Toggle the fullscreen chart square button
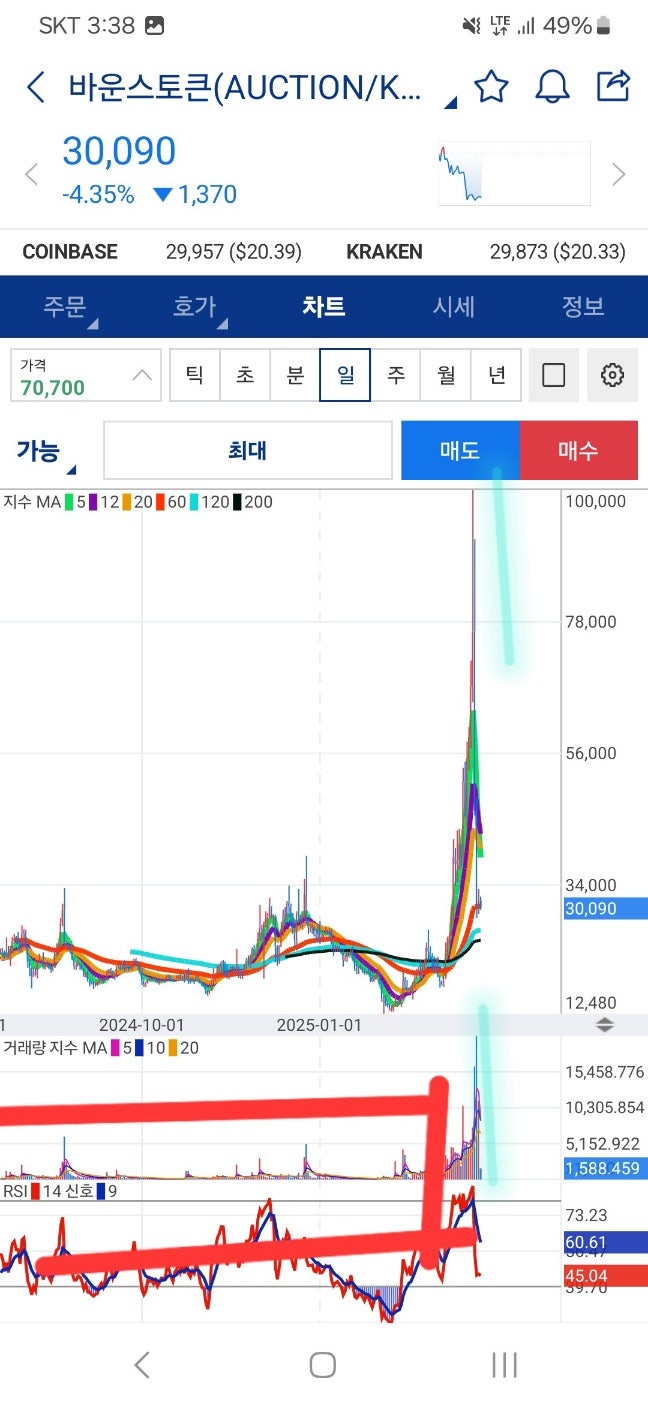 553,375
